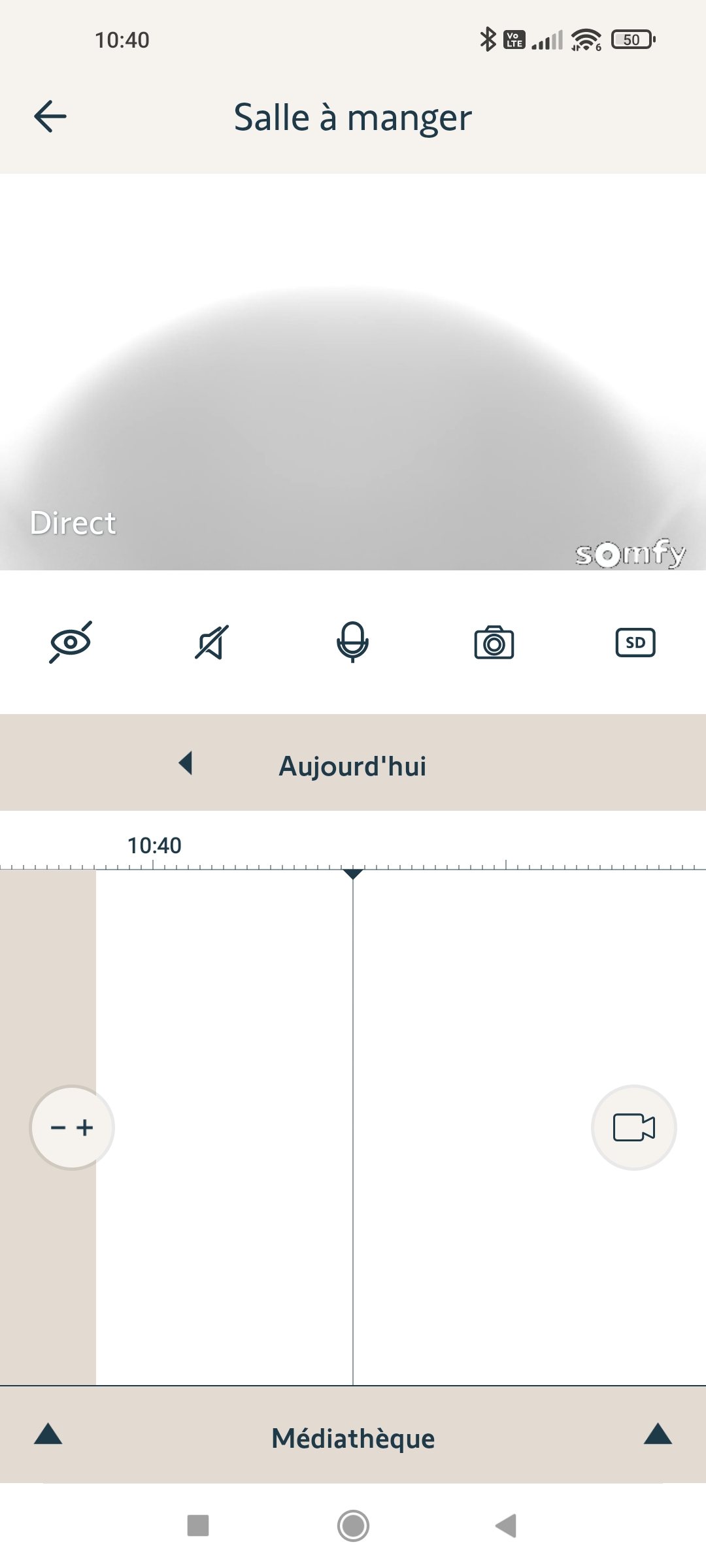Switch the SD video quality
Viewport: 706px width, 1568px height.
pos(635,642)
